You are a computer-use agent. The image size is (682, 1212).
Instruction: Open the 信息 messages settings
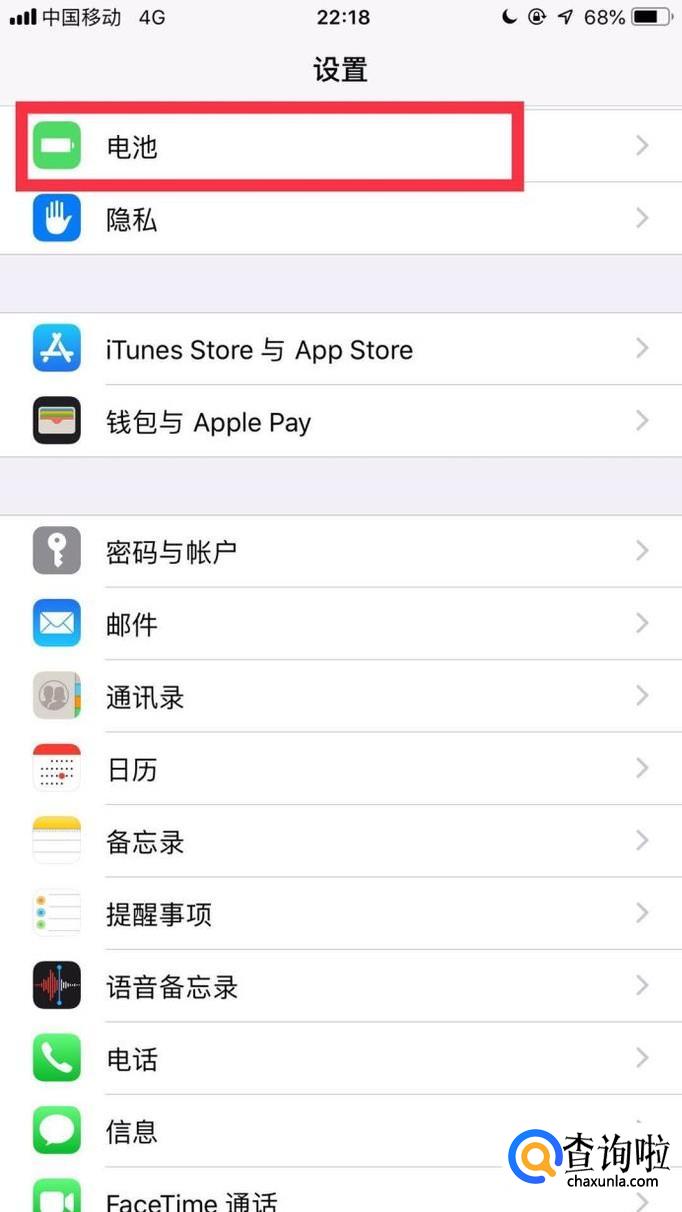coord(300,1132)
